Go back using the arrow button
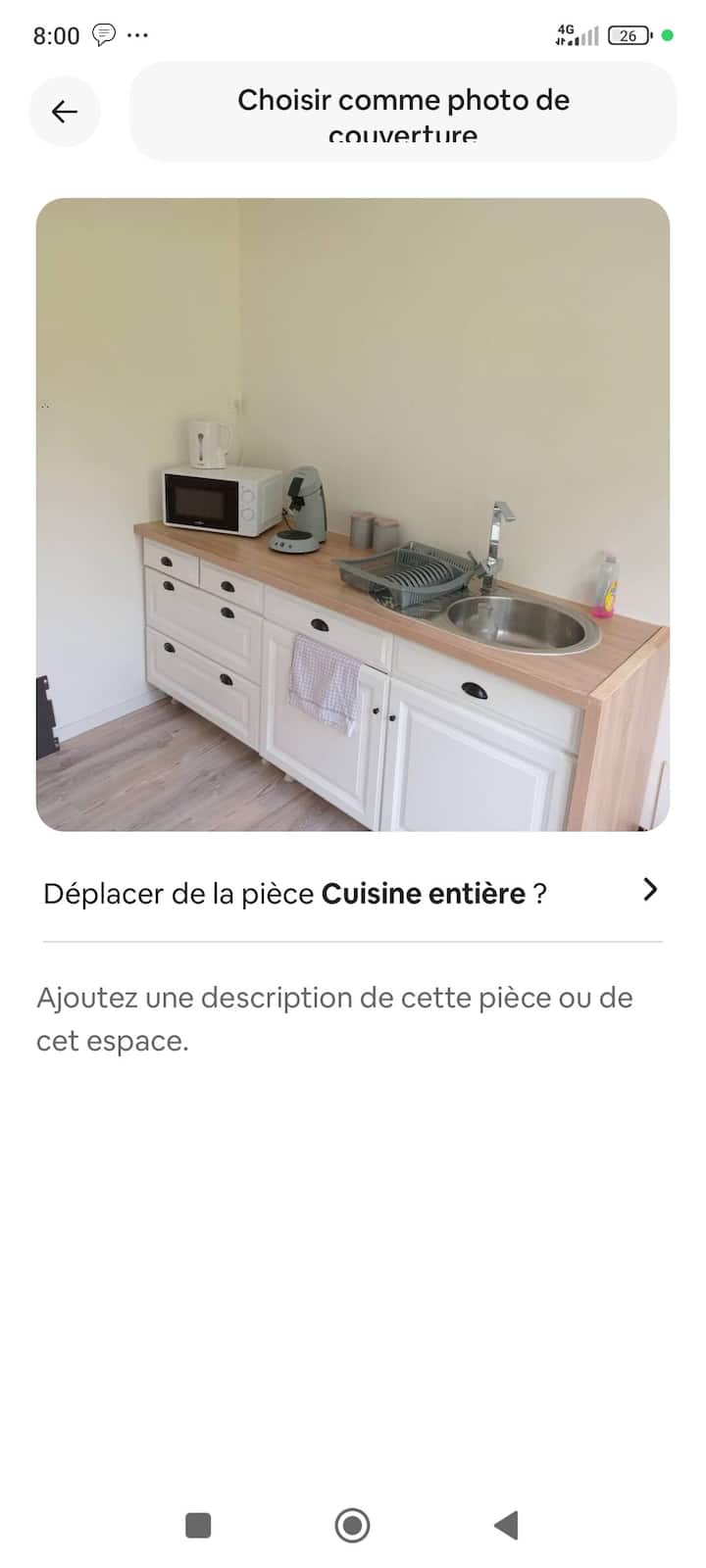This screenshot has width=706, height=1568. 65,112
